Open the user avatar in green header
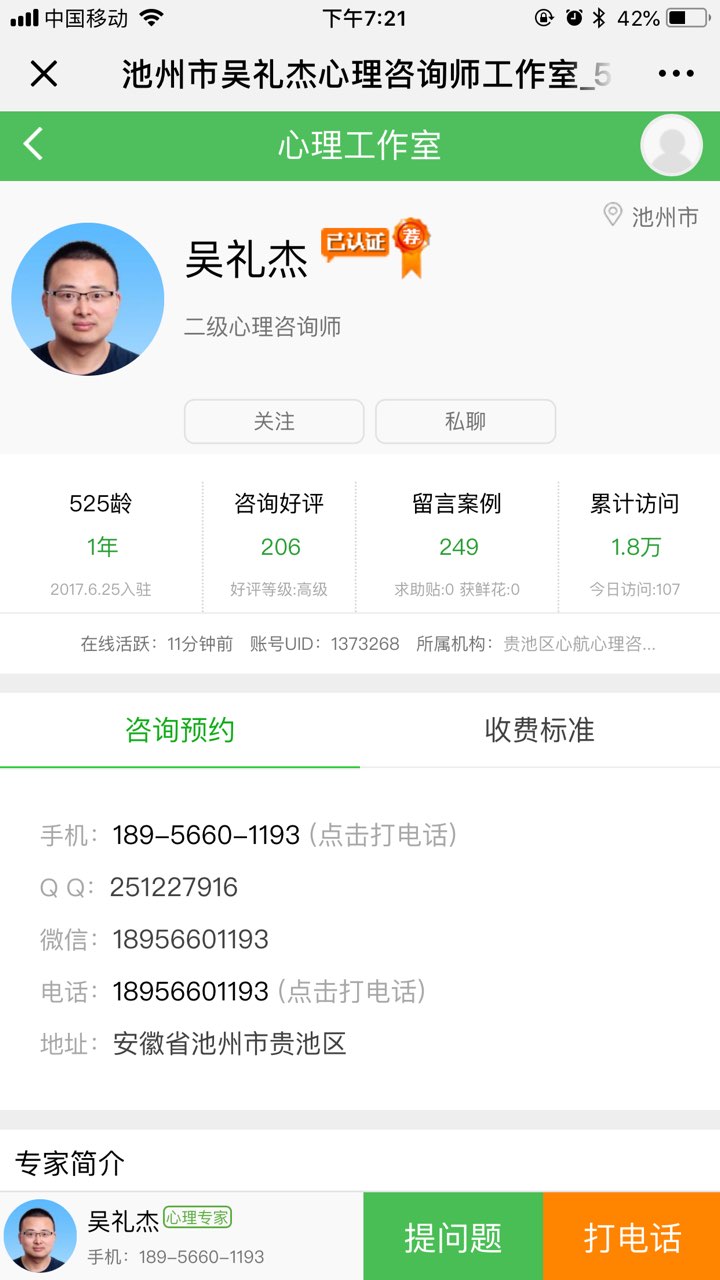The height and width of the screenshot is (1280, 720). (x=671, y=146)
